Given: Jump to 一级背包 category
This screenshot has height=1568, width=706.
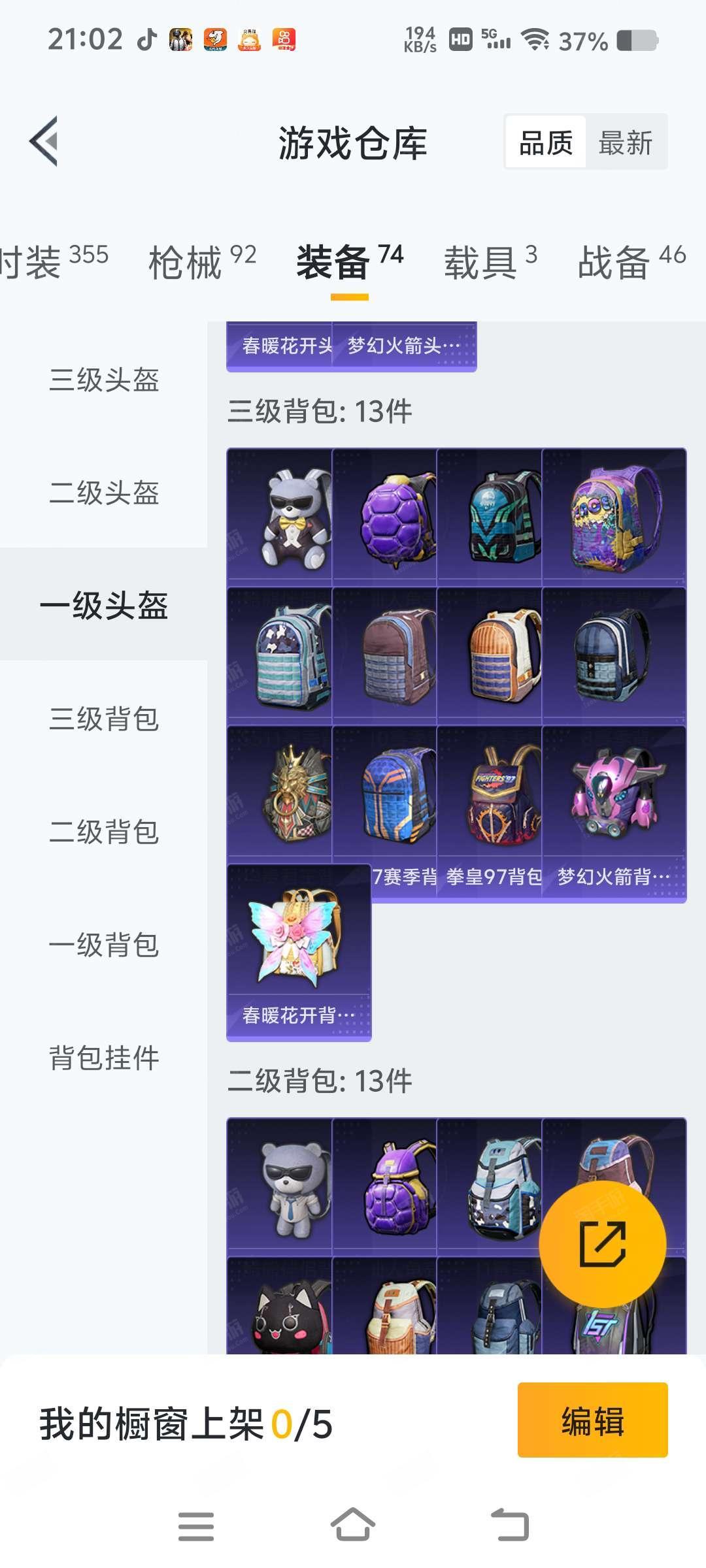Looking at the screenshot, I should 104,945.
